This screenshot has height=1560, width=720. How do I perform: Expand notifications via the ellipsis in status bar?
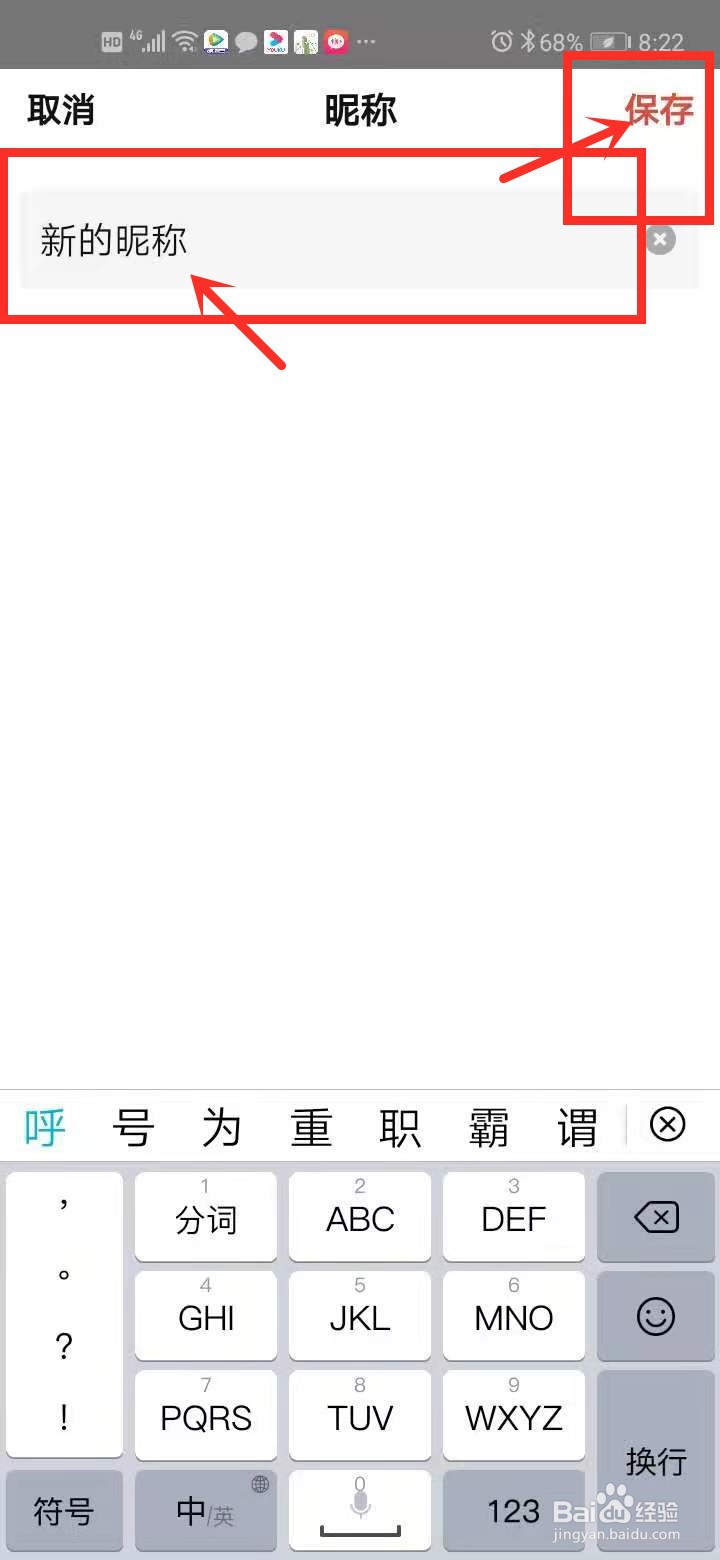[x=367, y=44]
